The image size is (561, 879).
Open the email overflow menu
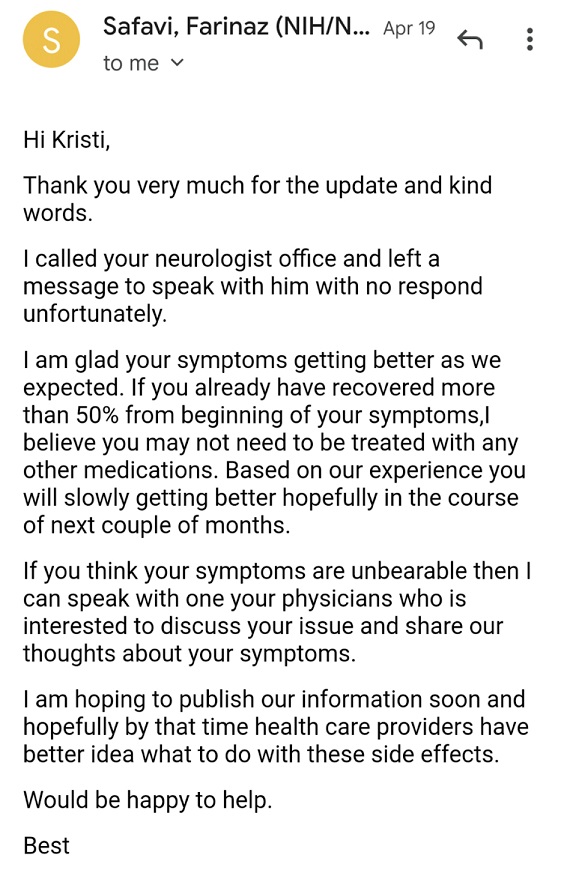530,39
